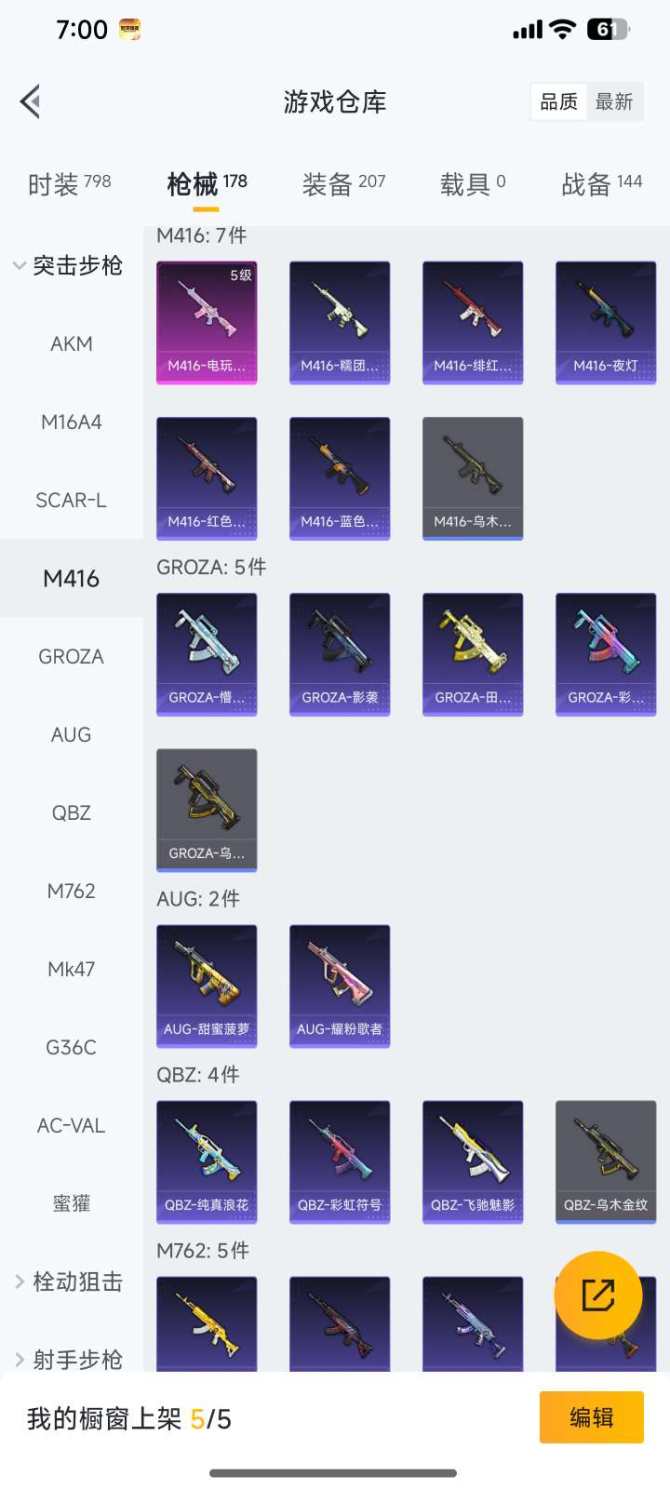Jump to GROZA in the sidebar
The image size is (670, 1489).
pyautogui.click(x=71, y=657)
